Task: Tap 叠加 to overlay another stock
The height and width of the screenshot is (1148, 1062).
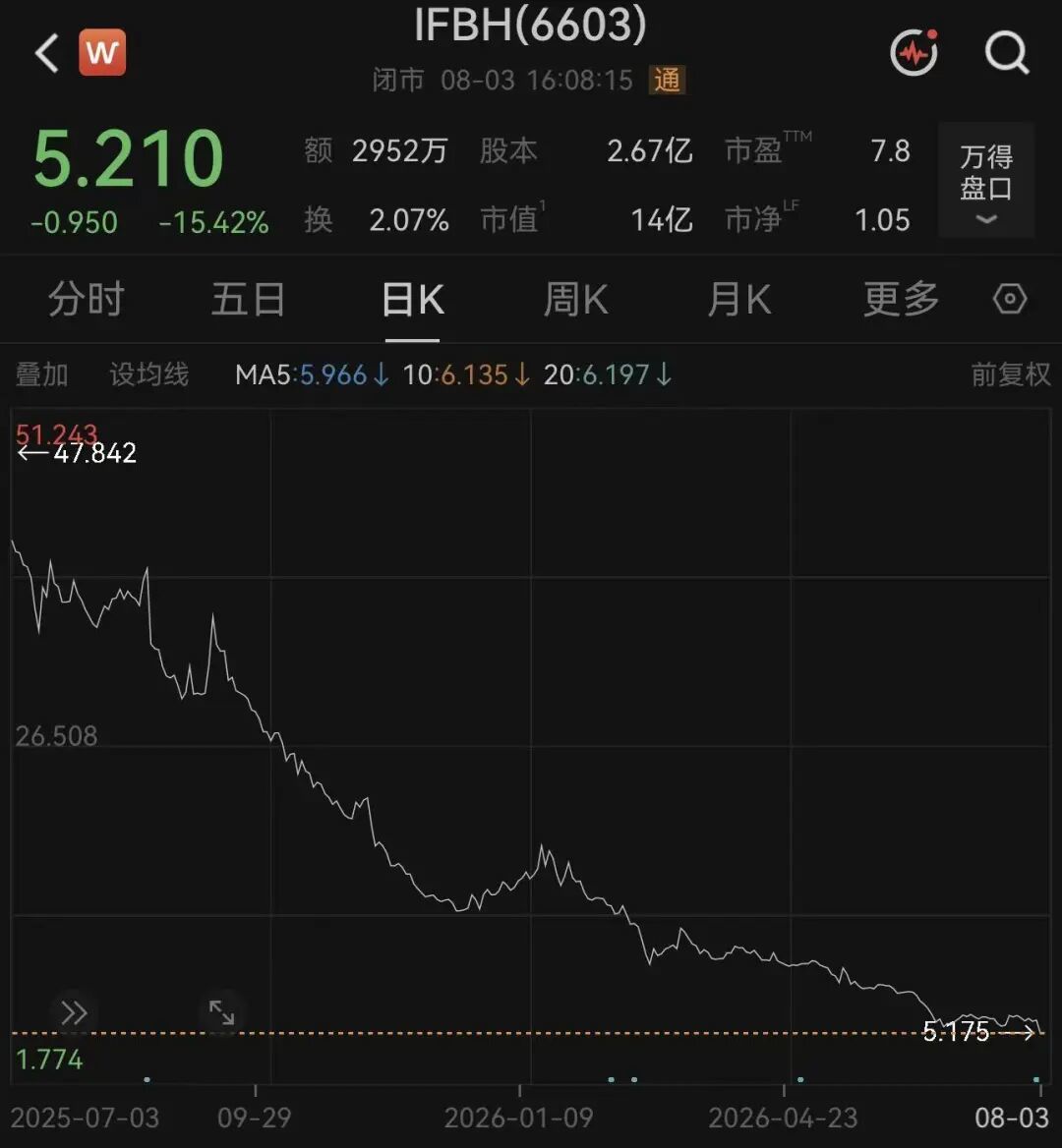Action: (41, 374)
